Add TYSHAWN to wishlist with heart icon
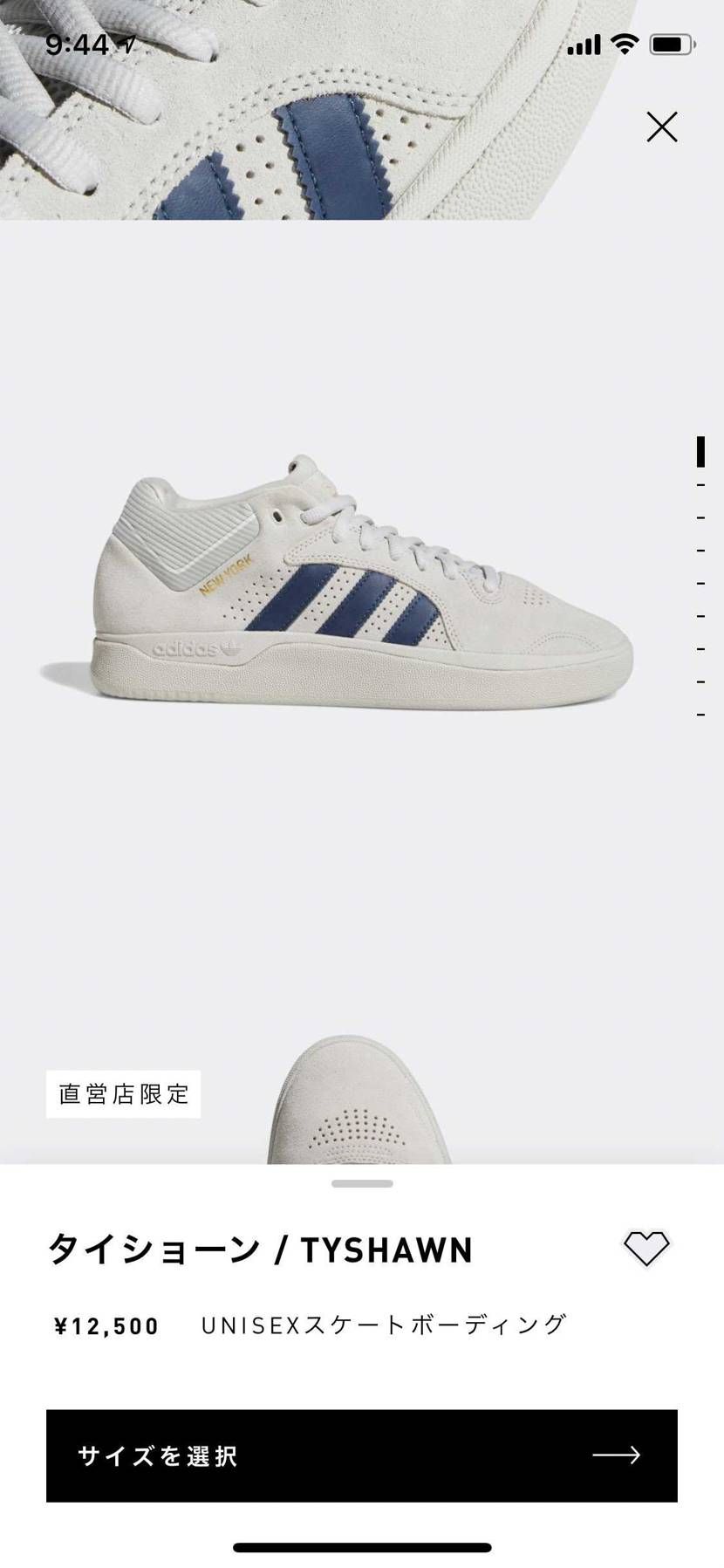 (x=646, y=1249)
